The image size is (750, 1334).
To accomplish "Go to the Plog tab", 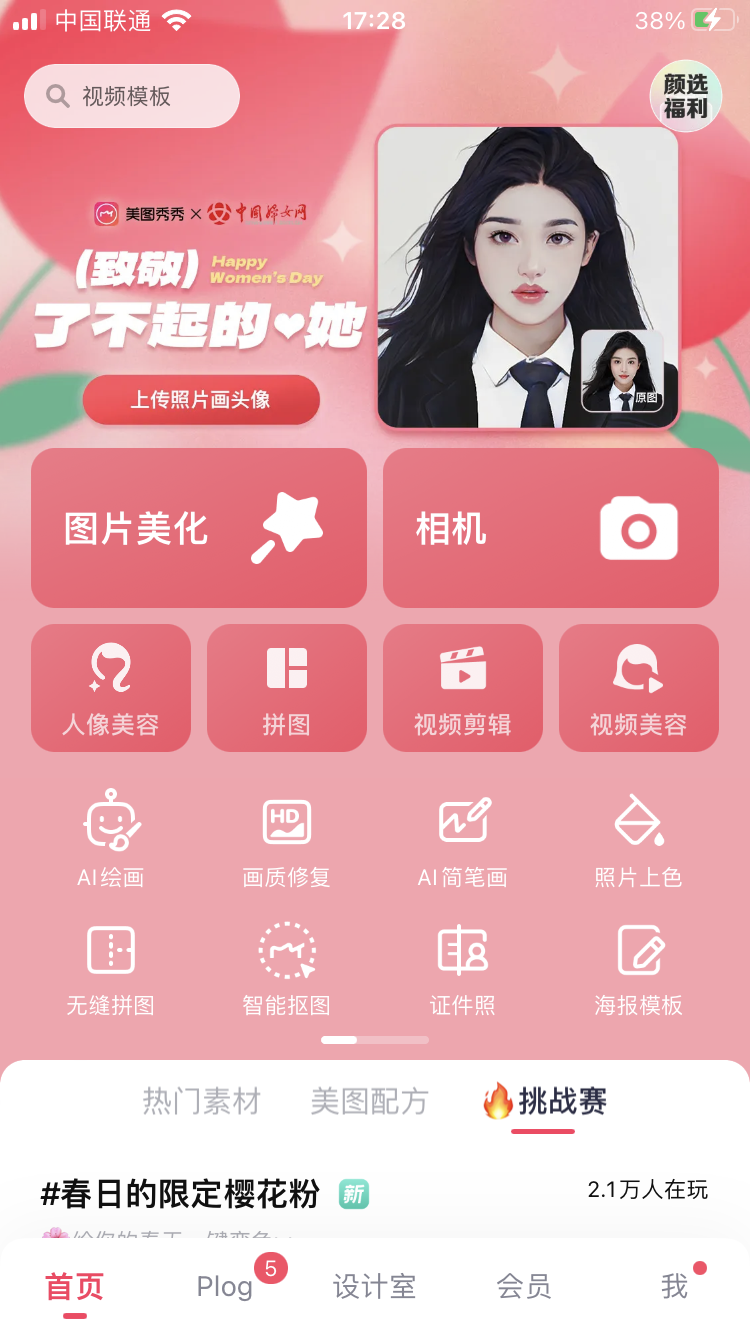I will click(225, 1287).
